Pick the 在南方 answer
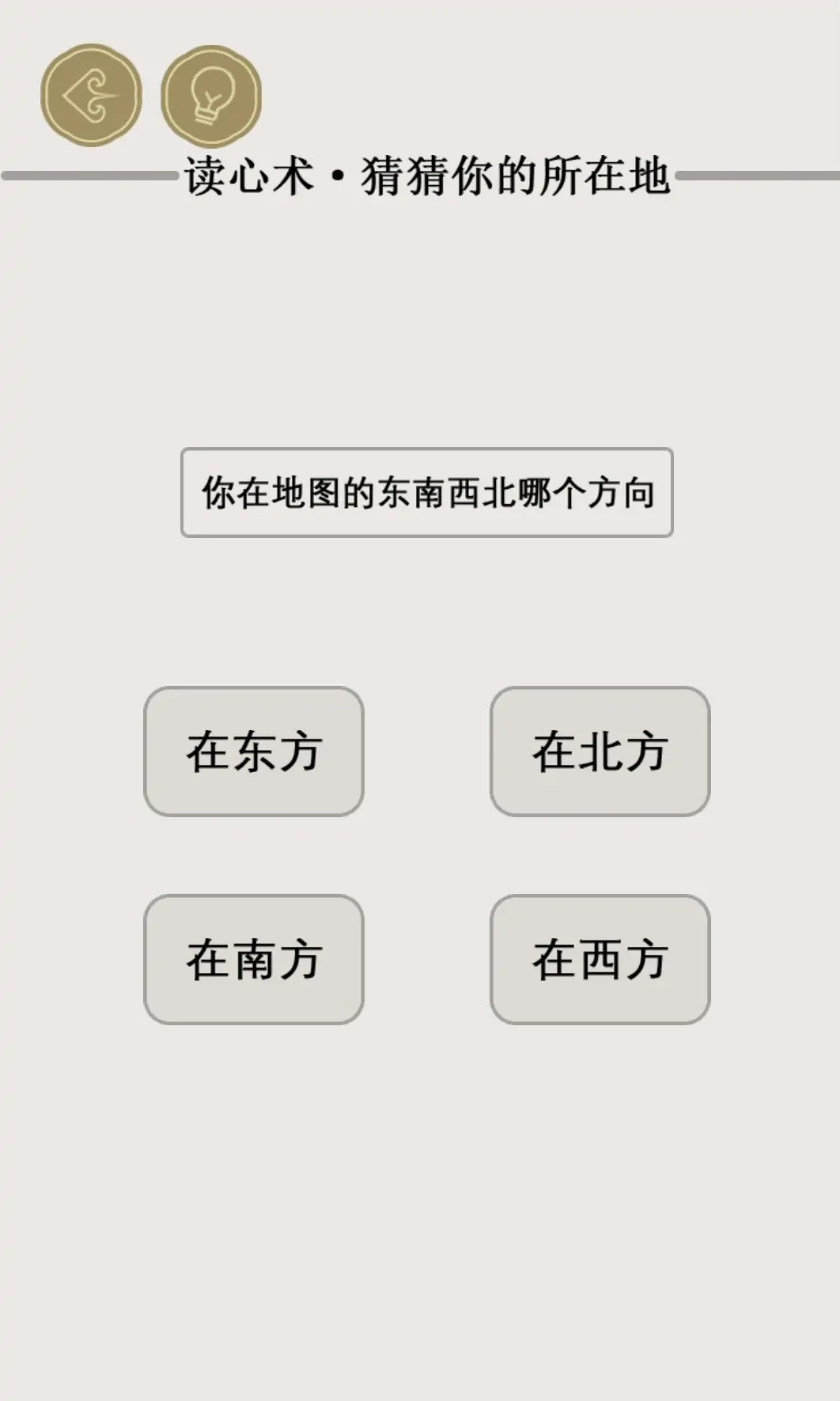This screenshot has width=840, height=1401. pos(254,960)
